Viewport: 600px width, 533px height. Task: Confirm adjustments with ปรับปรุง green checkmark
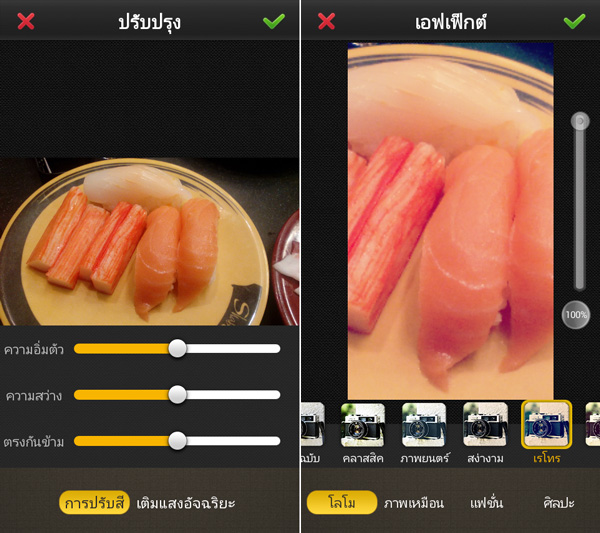pyautogui.click(x=273, y=21)
